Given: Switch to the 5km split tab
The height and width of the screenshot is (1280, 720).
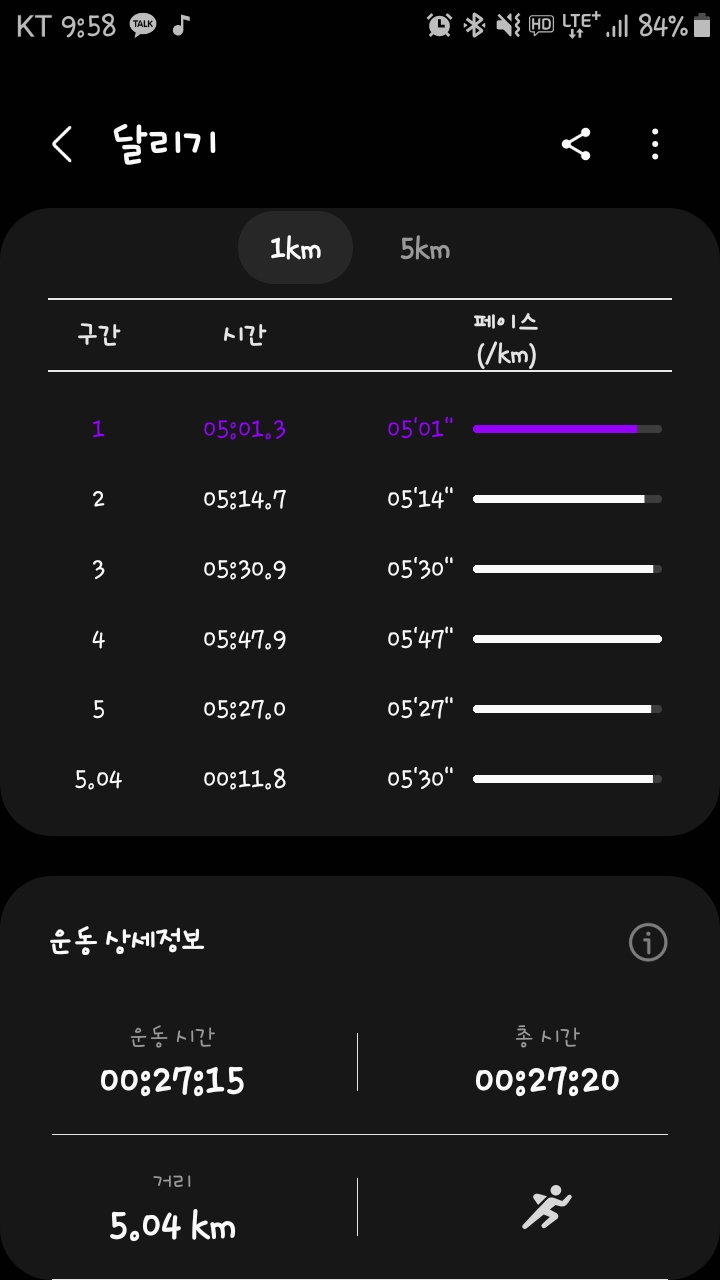Looking at the screenshot, I should point(425,249).
